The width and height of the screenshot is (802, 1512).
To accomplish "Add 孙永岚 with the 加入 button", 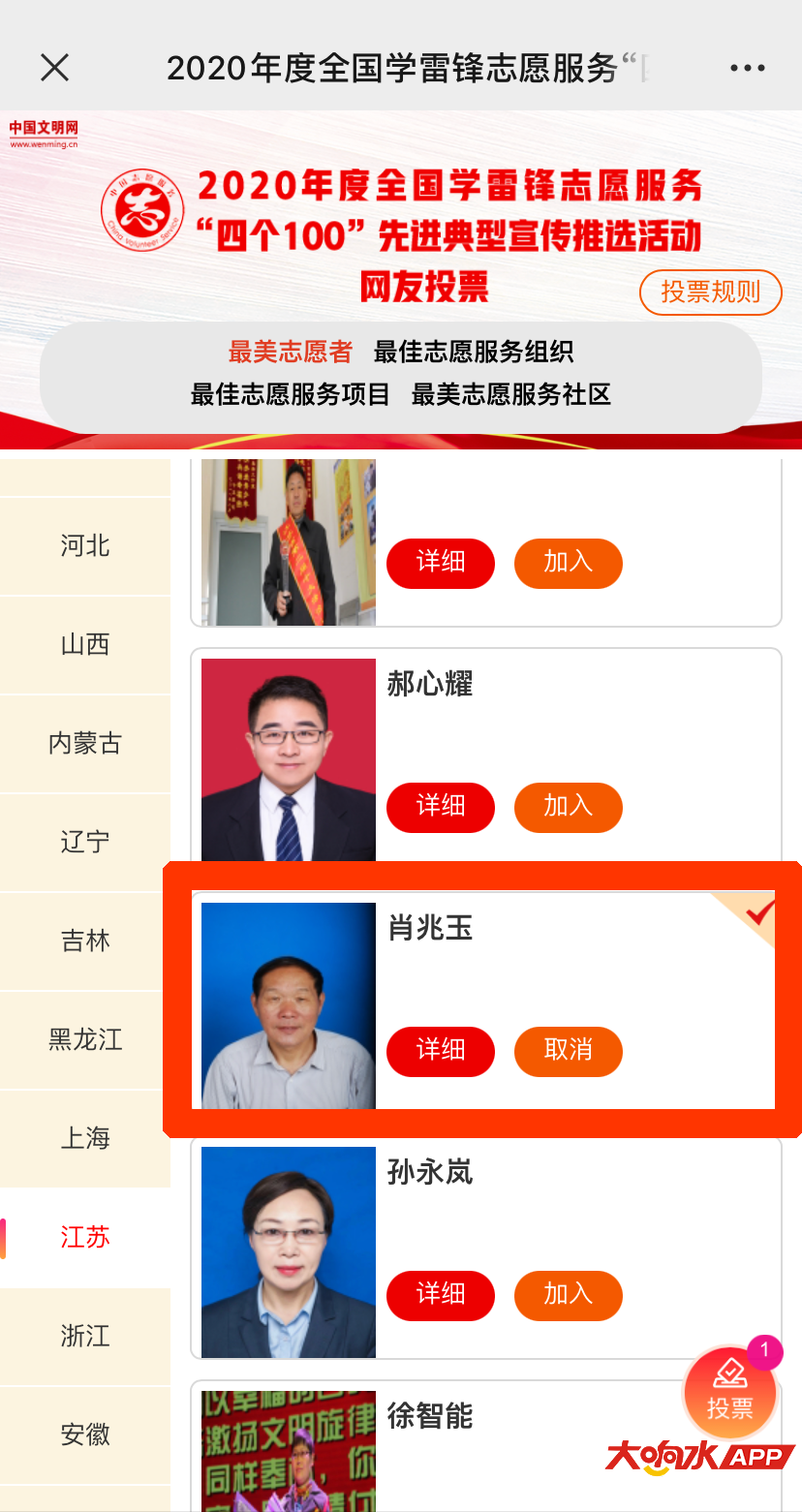I will coord(568,1295).
